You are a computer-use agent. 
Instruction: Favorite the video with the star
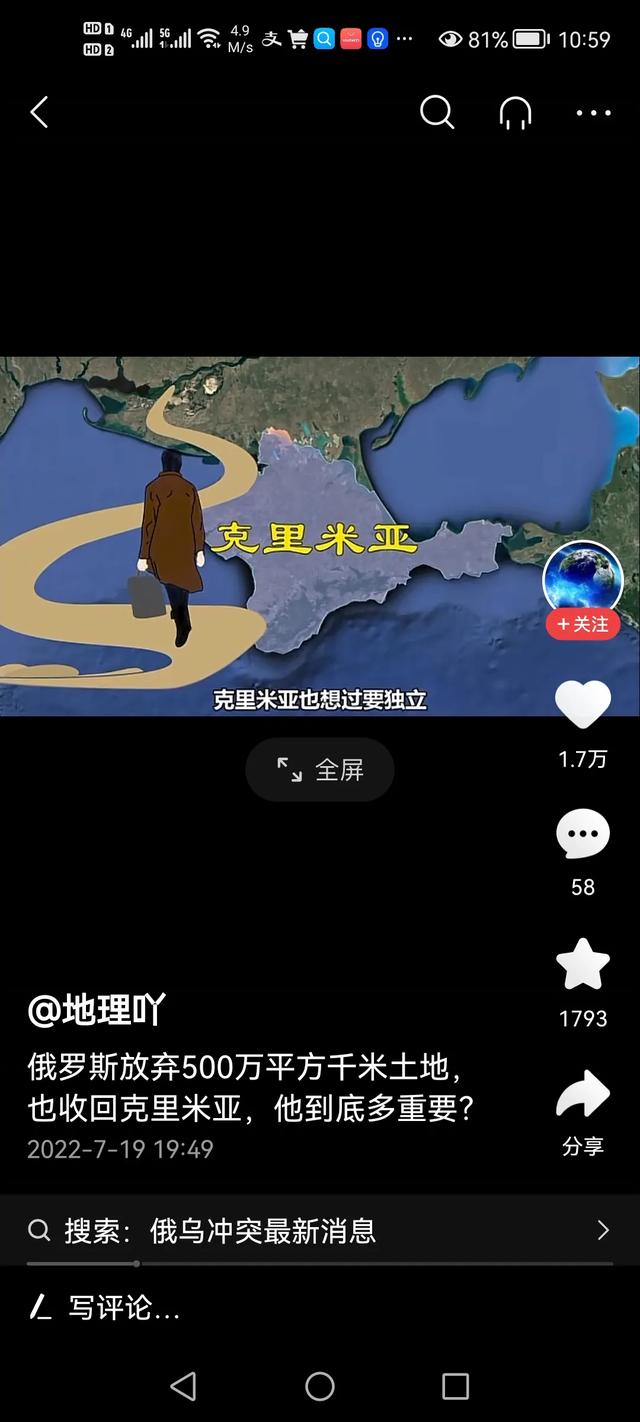(583, 965)
